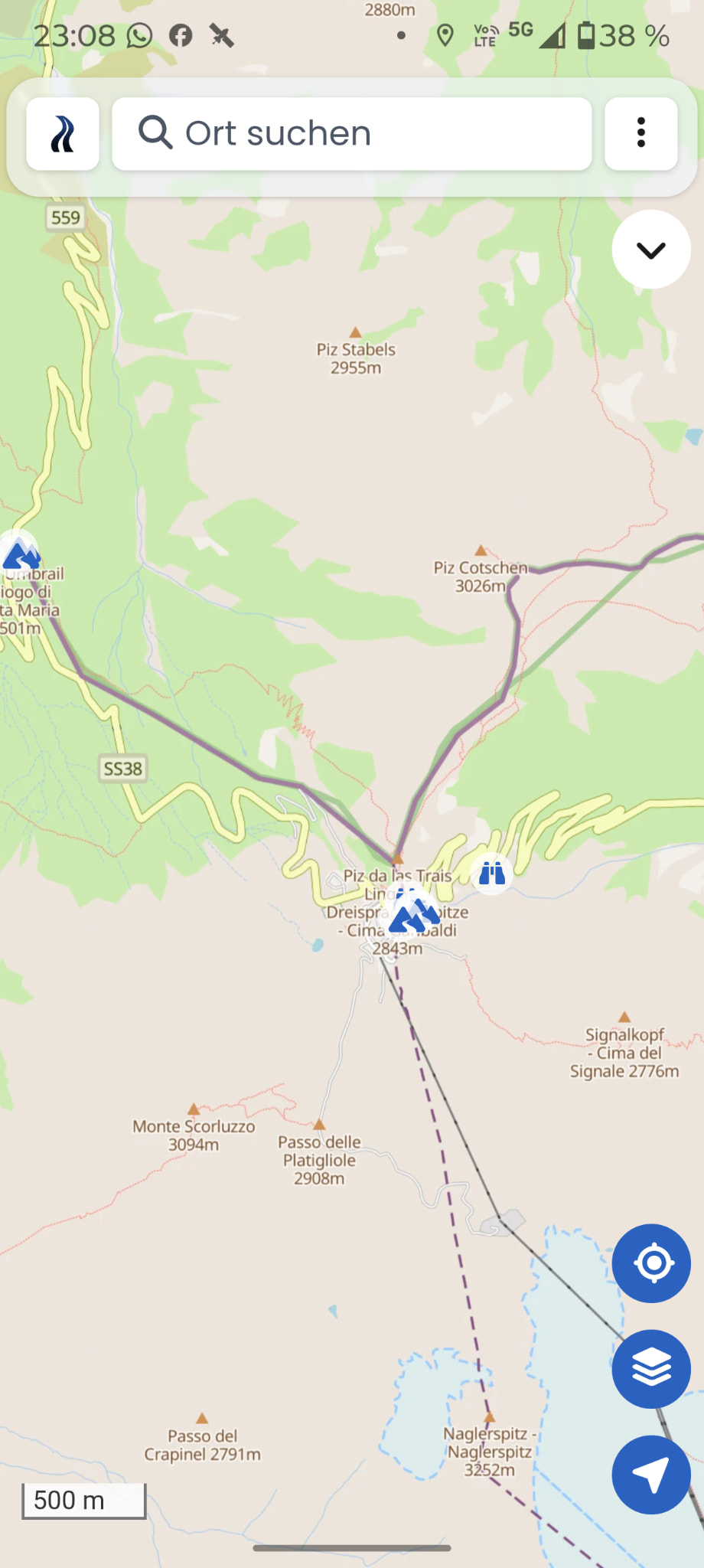Image resolution: width=704 pixels, height=1568 pixels.
Task: Tap the road logo button
Action: pyautogui.click(x=63, y=134)
